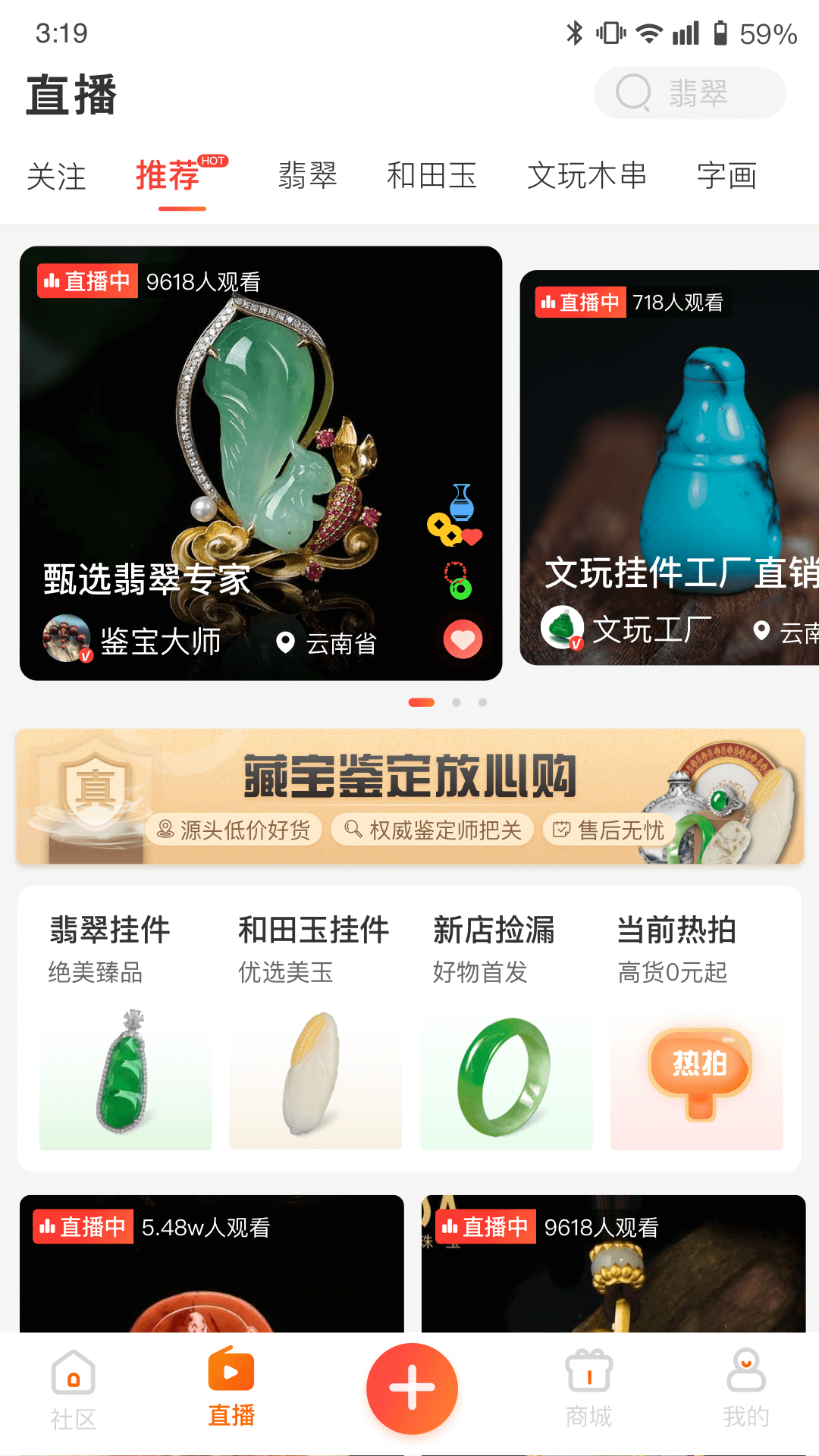Image resolution: width=819 pixels, height=1456 pixels.
Task: Switch to the 和田玉 tab
Action: pyautogui.click(x=431, y=176)
